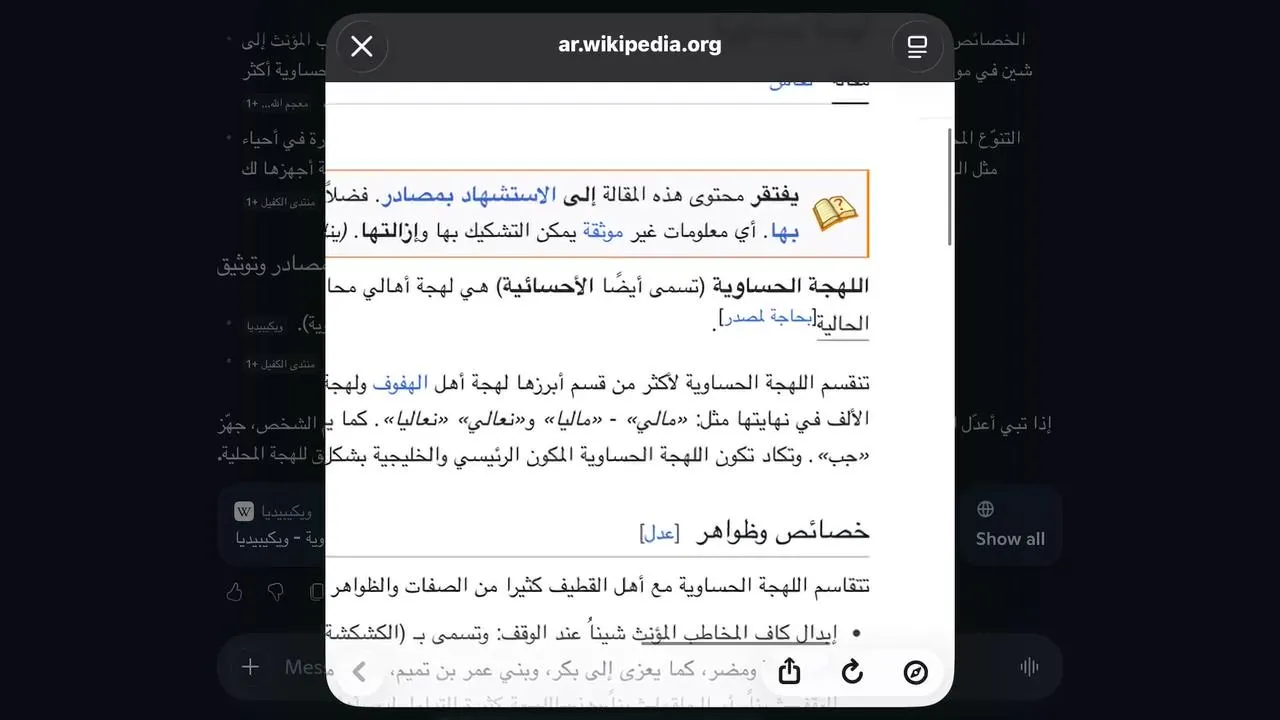Open the الهفوف link
The image size is (1280, 720).
point(400,383)
